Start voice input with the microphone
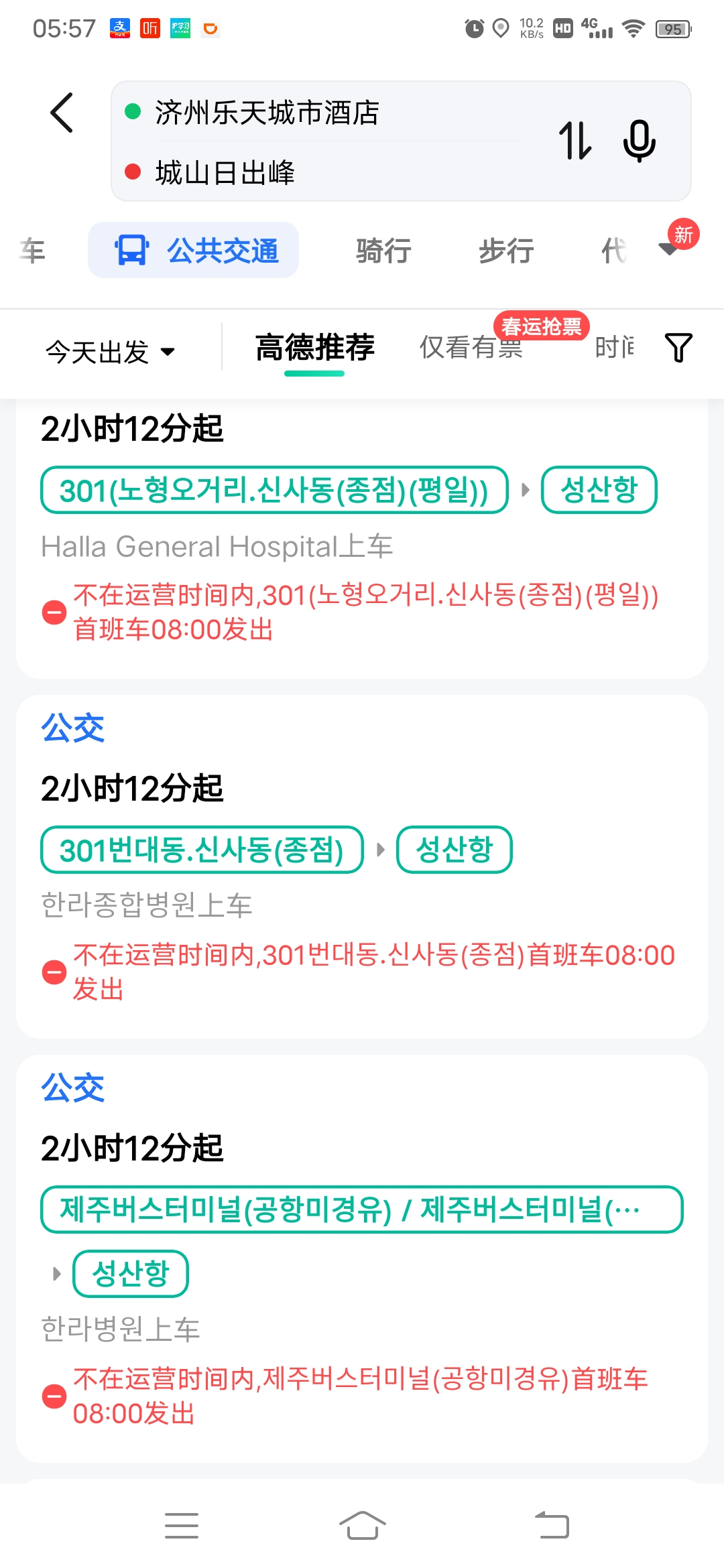The height and width of the screenshot is (1568, 724). point(639,141)
